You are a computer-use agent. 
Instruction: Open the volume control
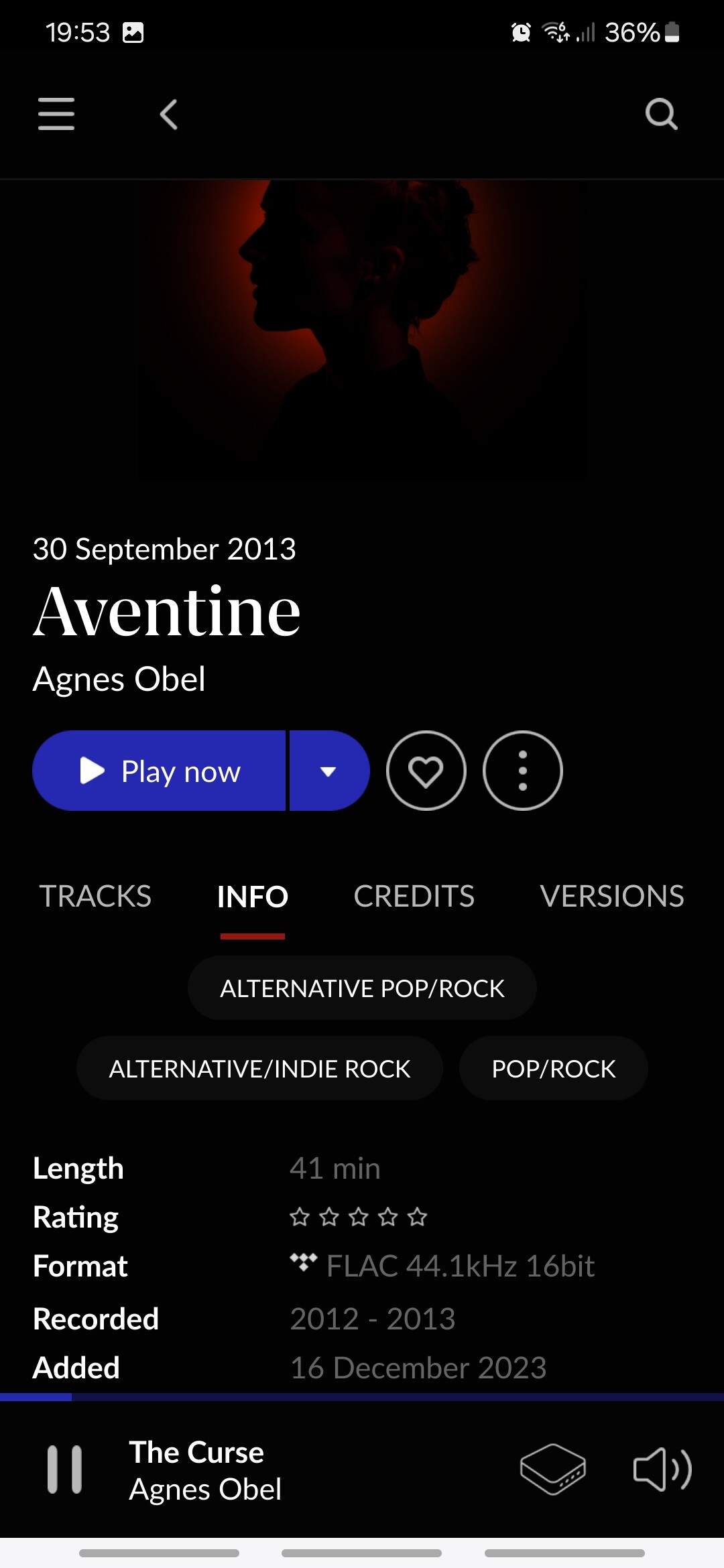662,1469
